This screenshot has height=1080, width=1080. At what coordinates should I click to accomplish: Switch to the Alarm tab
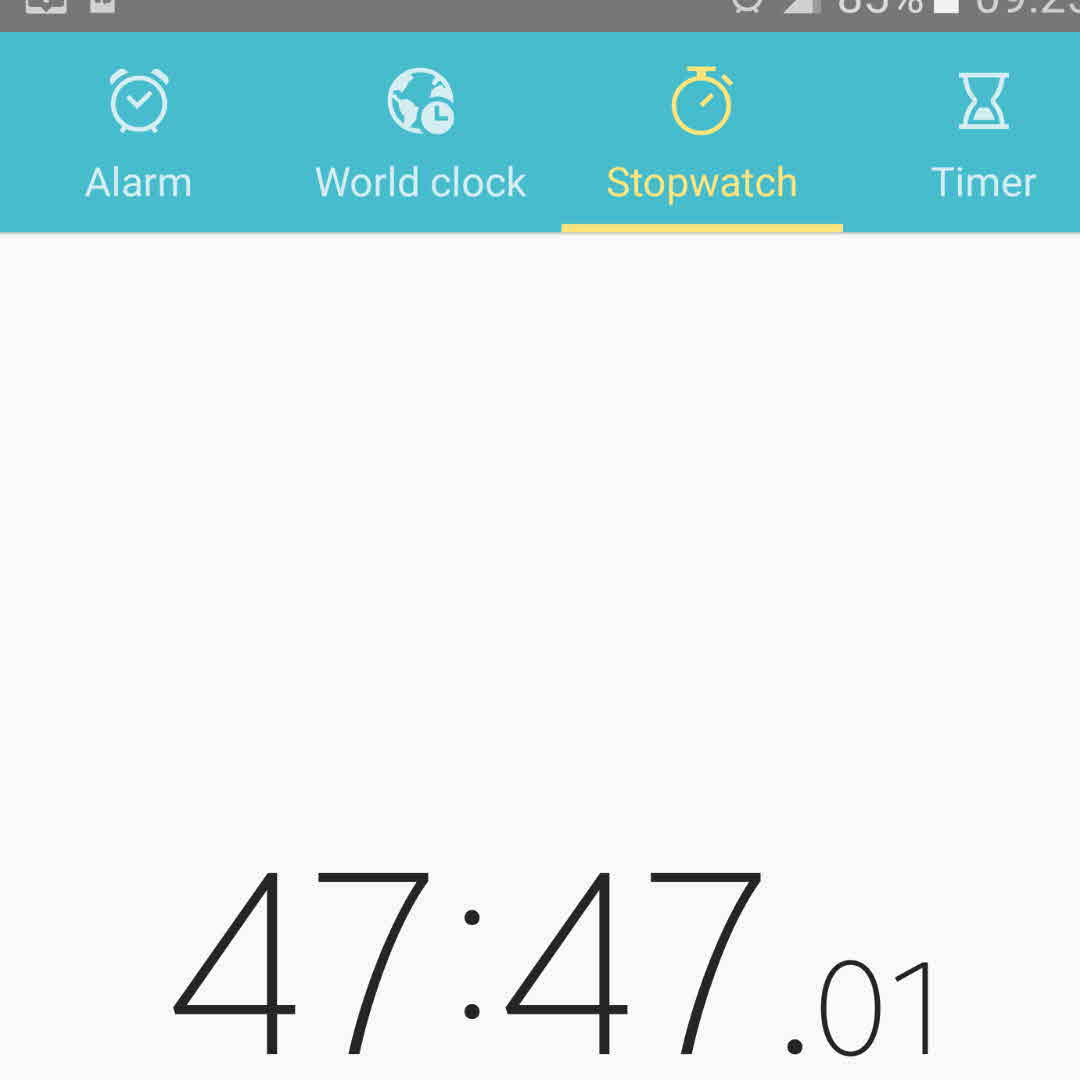tap(139, 133)
